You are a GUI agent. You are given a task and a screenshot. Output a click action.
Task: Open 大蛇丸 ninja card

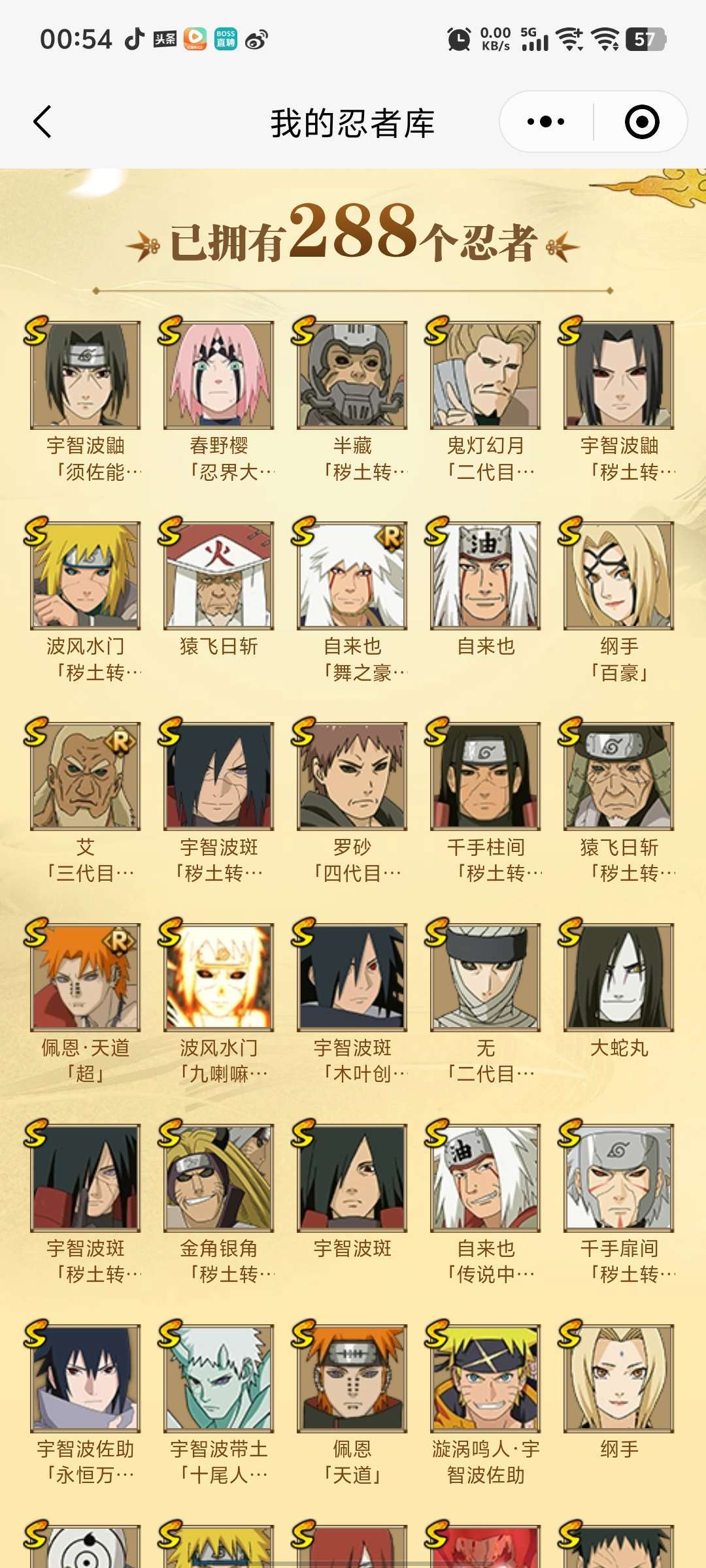618,977
